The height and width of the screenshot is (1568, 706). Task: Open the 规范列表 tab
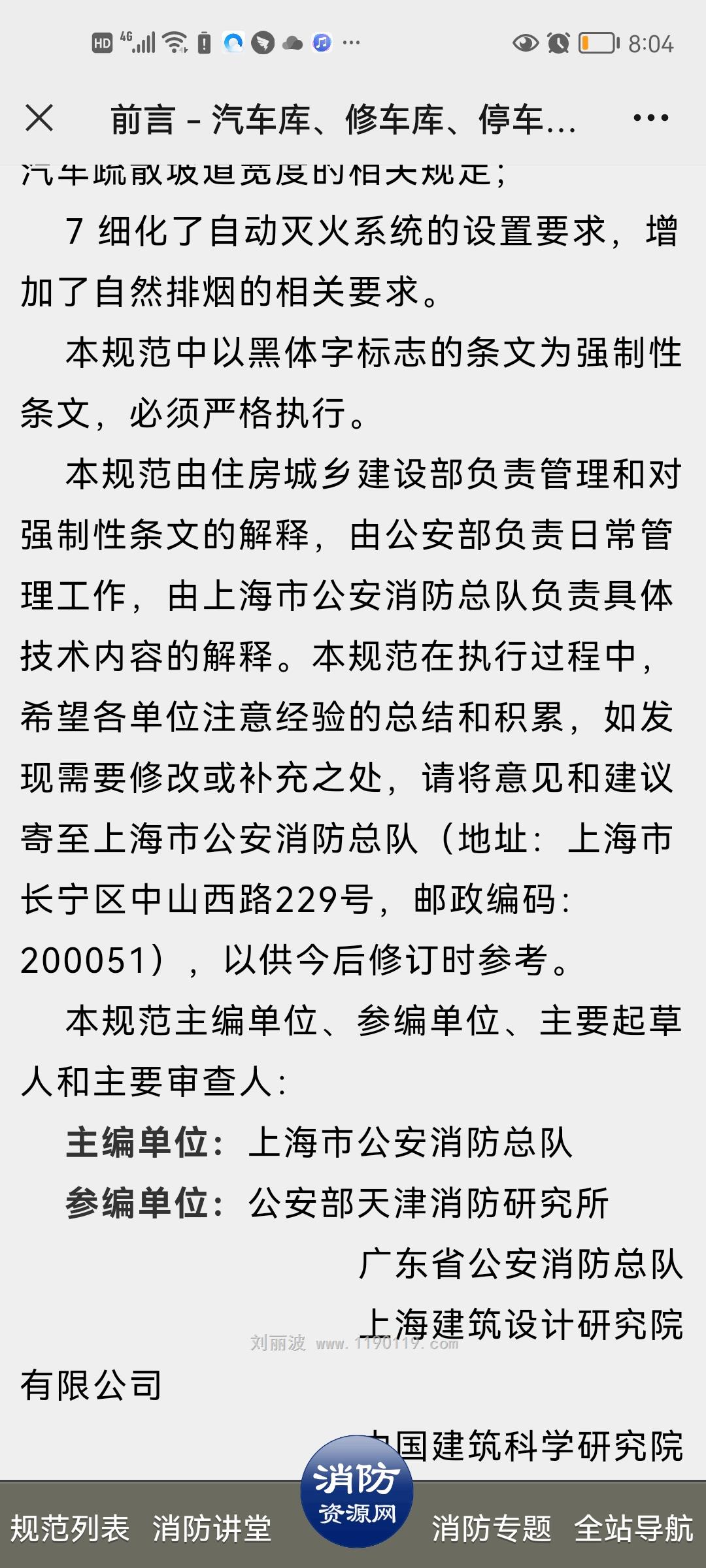click(x=70, y=1528)
